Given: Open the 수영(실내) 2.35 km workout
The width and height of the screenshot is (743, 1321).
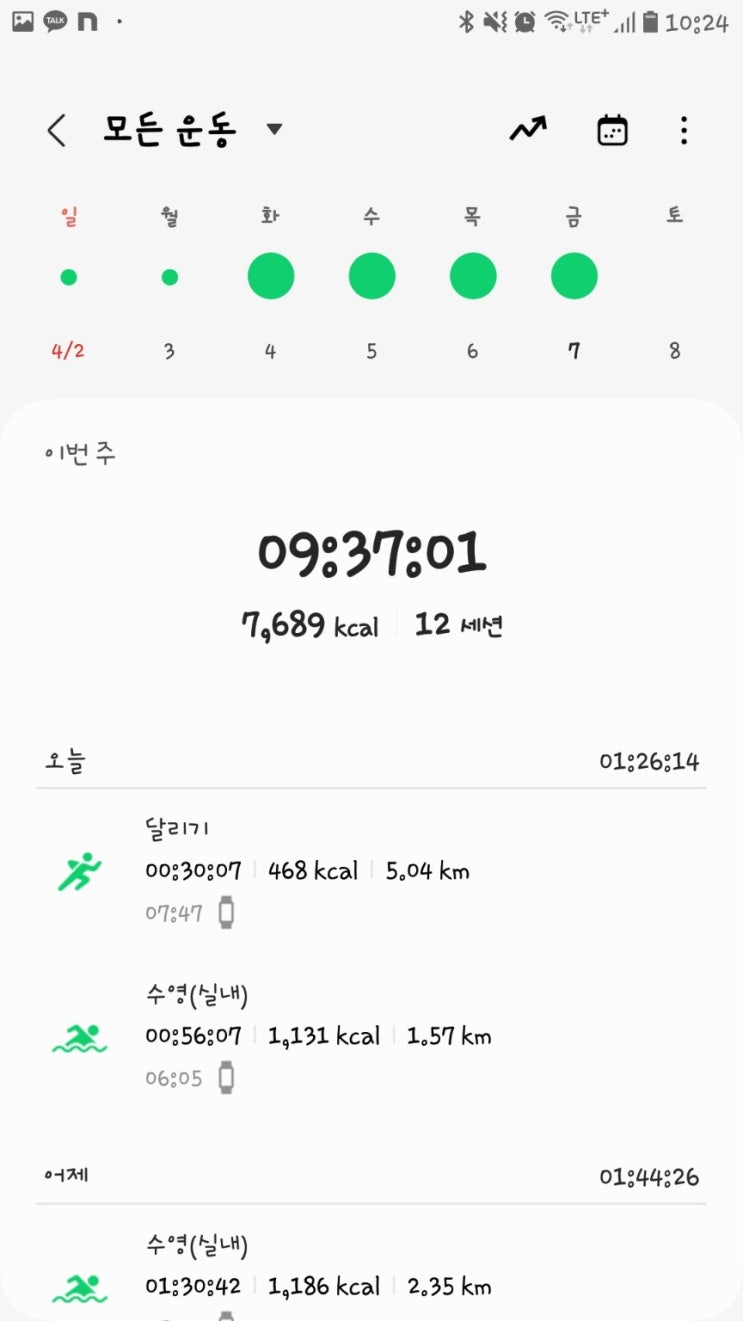Looking at the screenshot, I should point(370,1275).
